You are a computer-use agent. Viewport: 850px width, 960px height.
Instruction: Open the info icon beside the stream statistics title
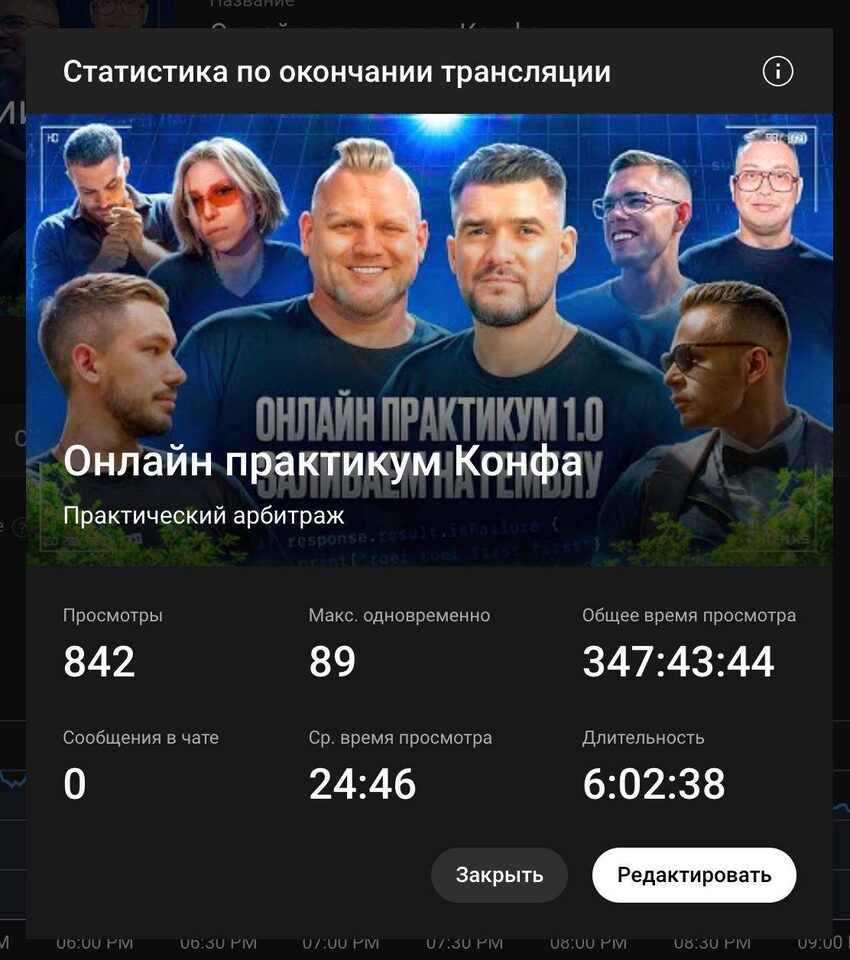[x=777, y=71]
